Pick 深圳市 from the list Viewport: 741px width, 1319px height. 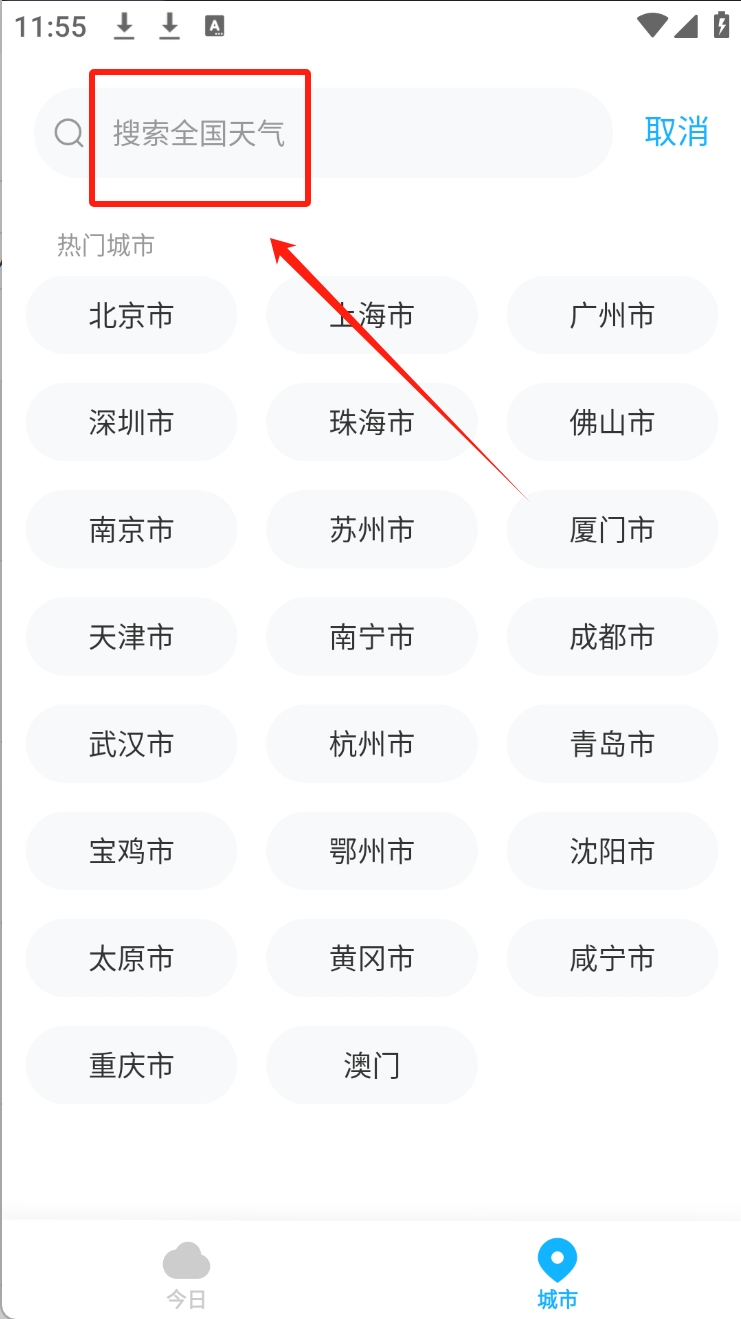(131, 423)
